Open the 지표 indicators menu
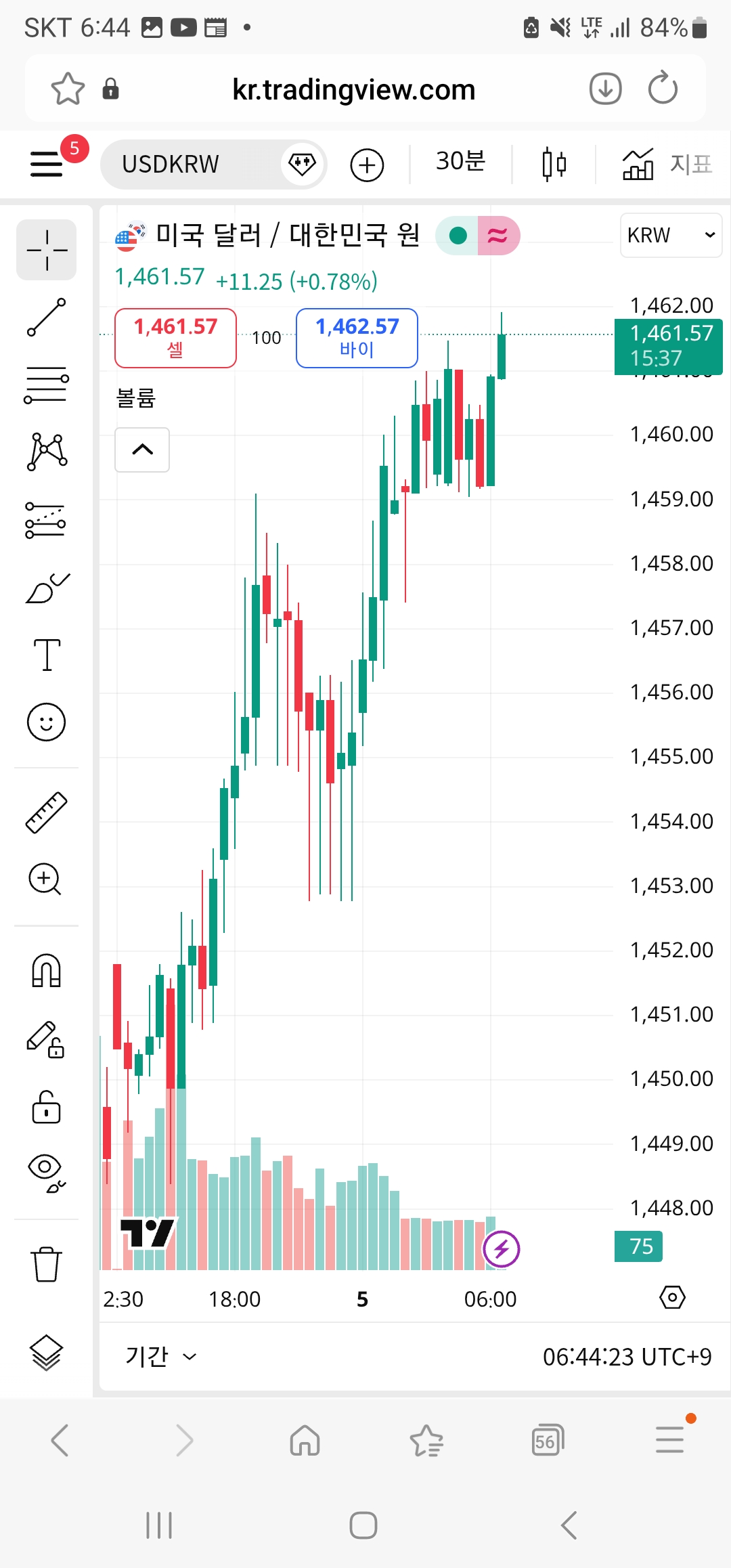The height and width of the screenshot is (1568, 731). pyautogui.click(x=667, y=164)
